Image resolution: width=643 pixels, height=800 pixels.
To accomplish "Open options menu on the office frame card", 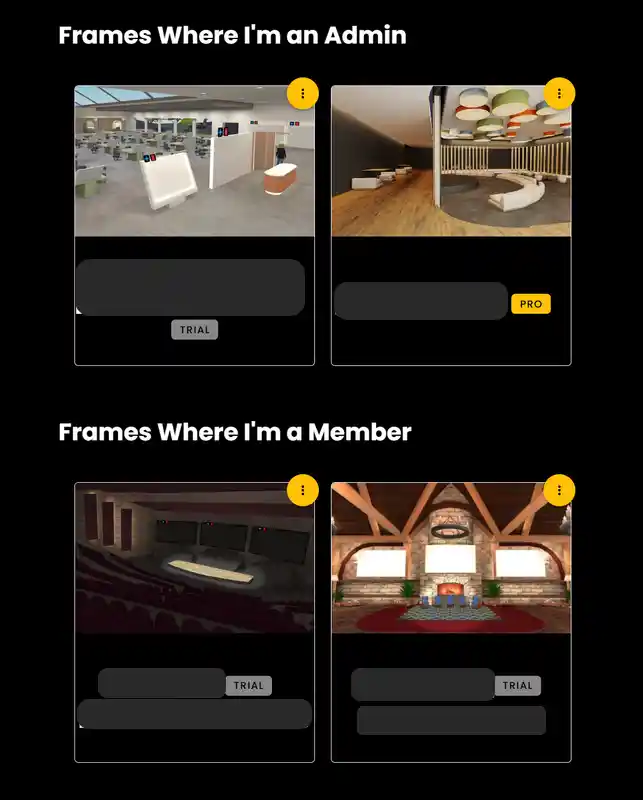I will point(302,94).
